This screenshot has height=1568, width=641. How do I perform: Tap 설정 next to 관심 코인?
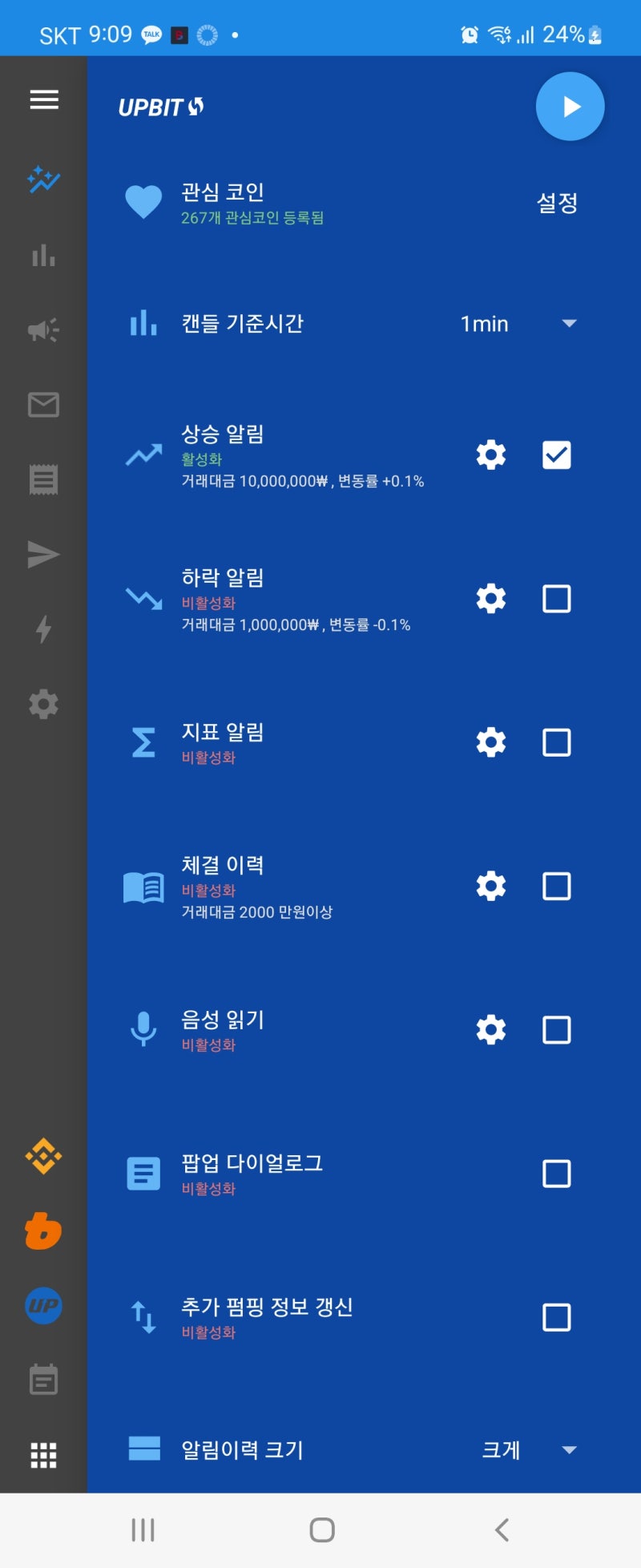(x=558, y=204)
